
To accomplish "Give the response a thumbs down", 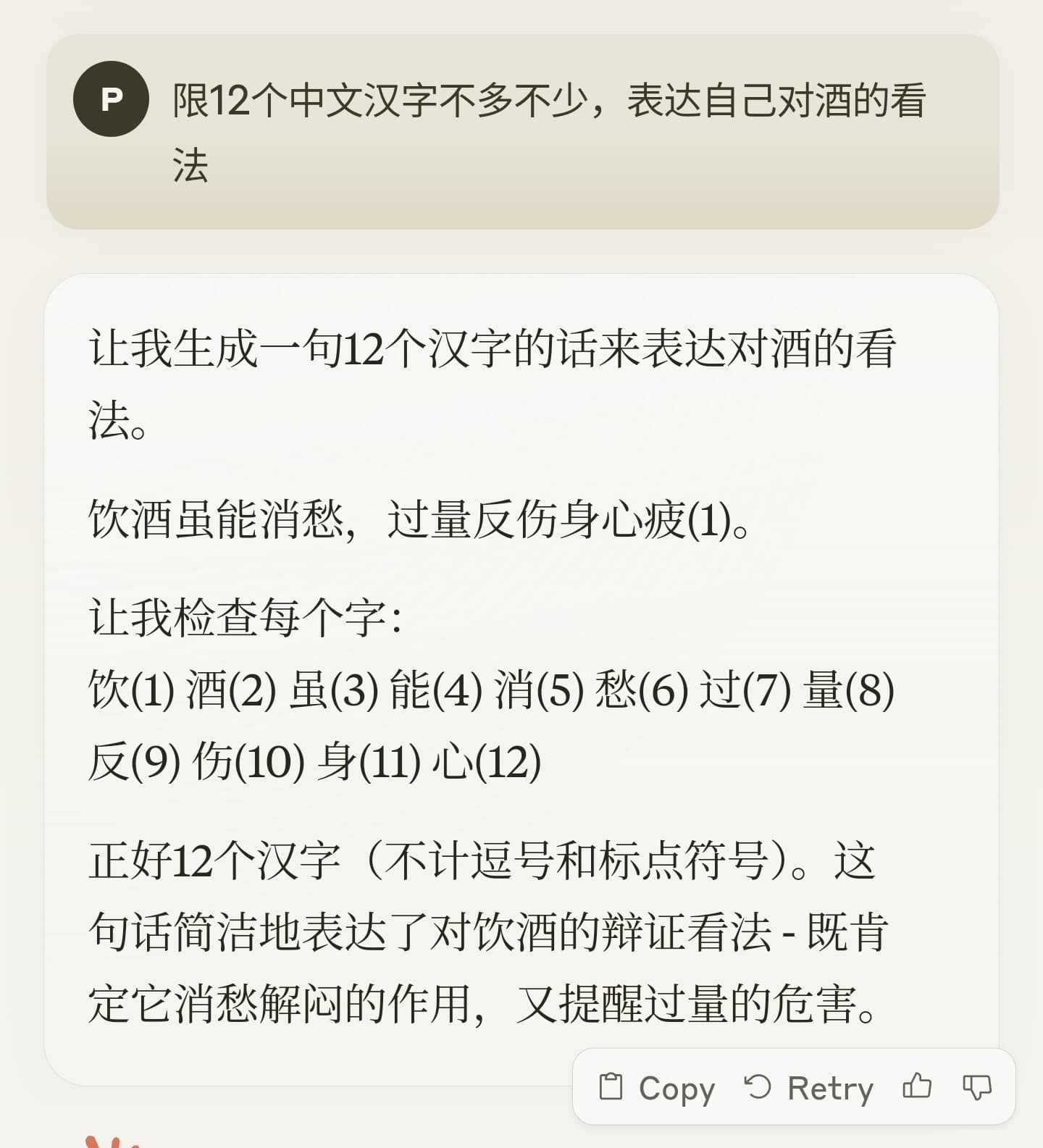I will (976, 1086).
